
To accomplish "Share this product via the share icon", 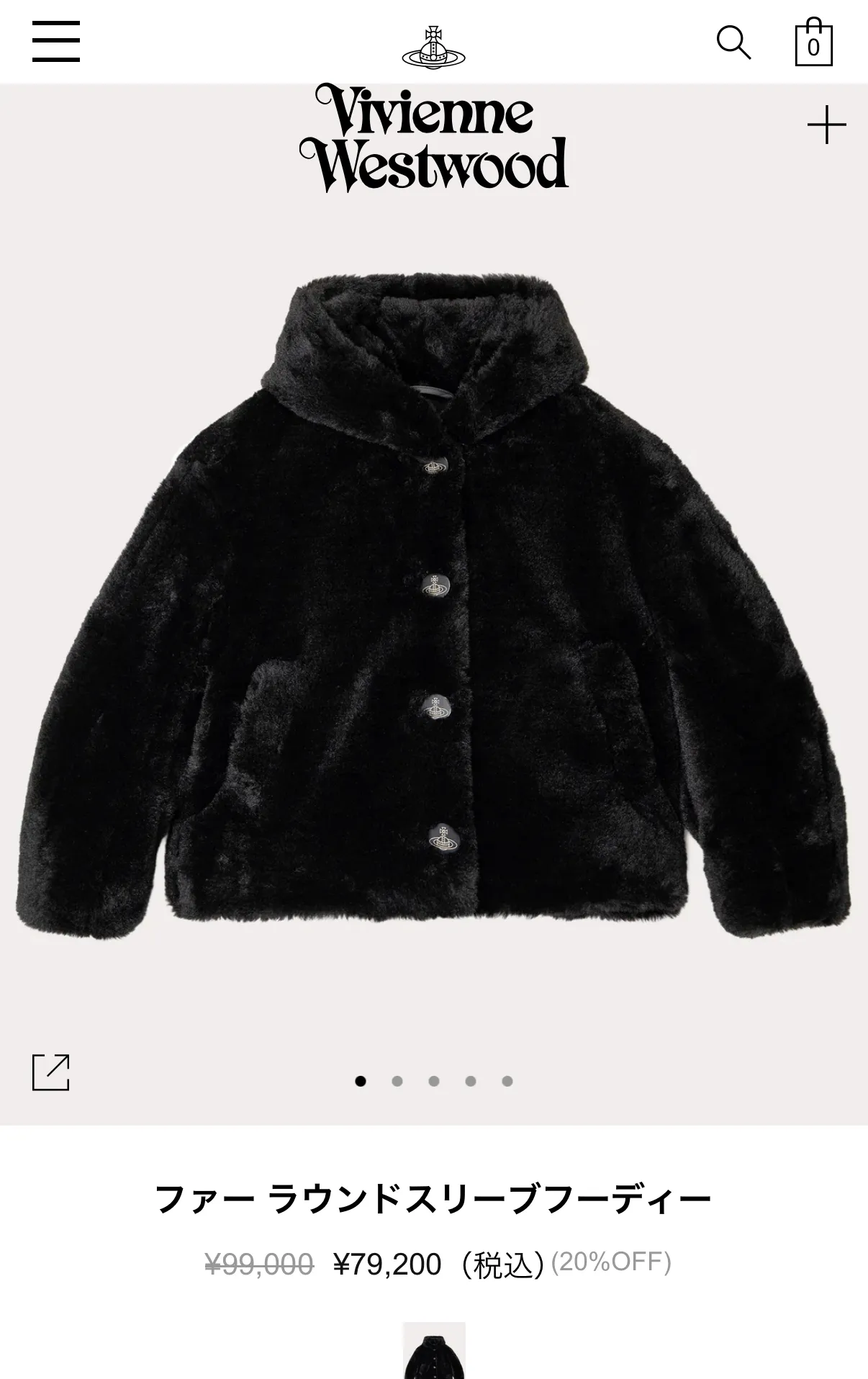I will pos(51,1072).
